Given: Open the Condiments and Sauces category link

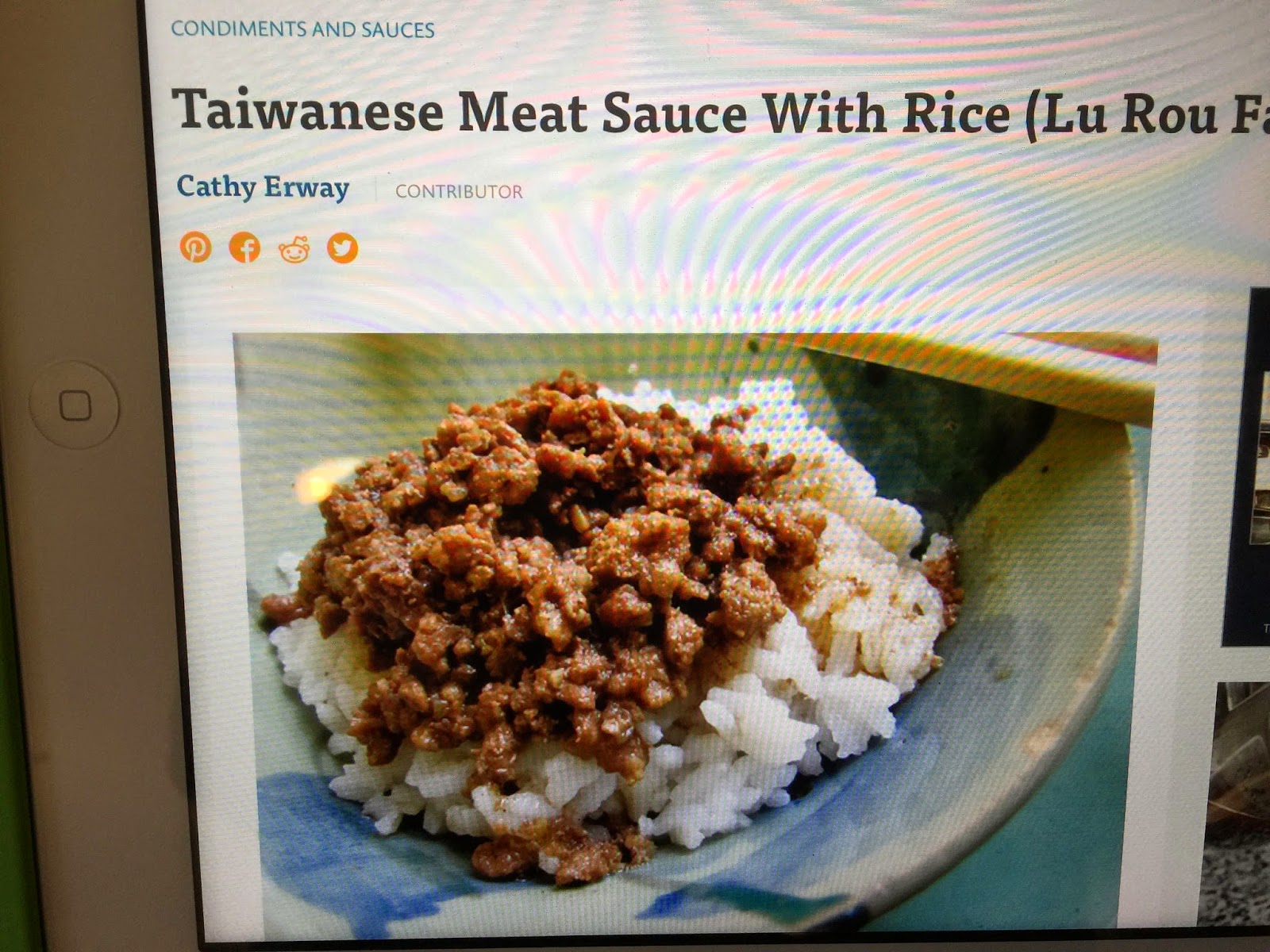Looking at the screenshot, I should coord(302,30).
